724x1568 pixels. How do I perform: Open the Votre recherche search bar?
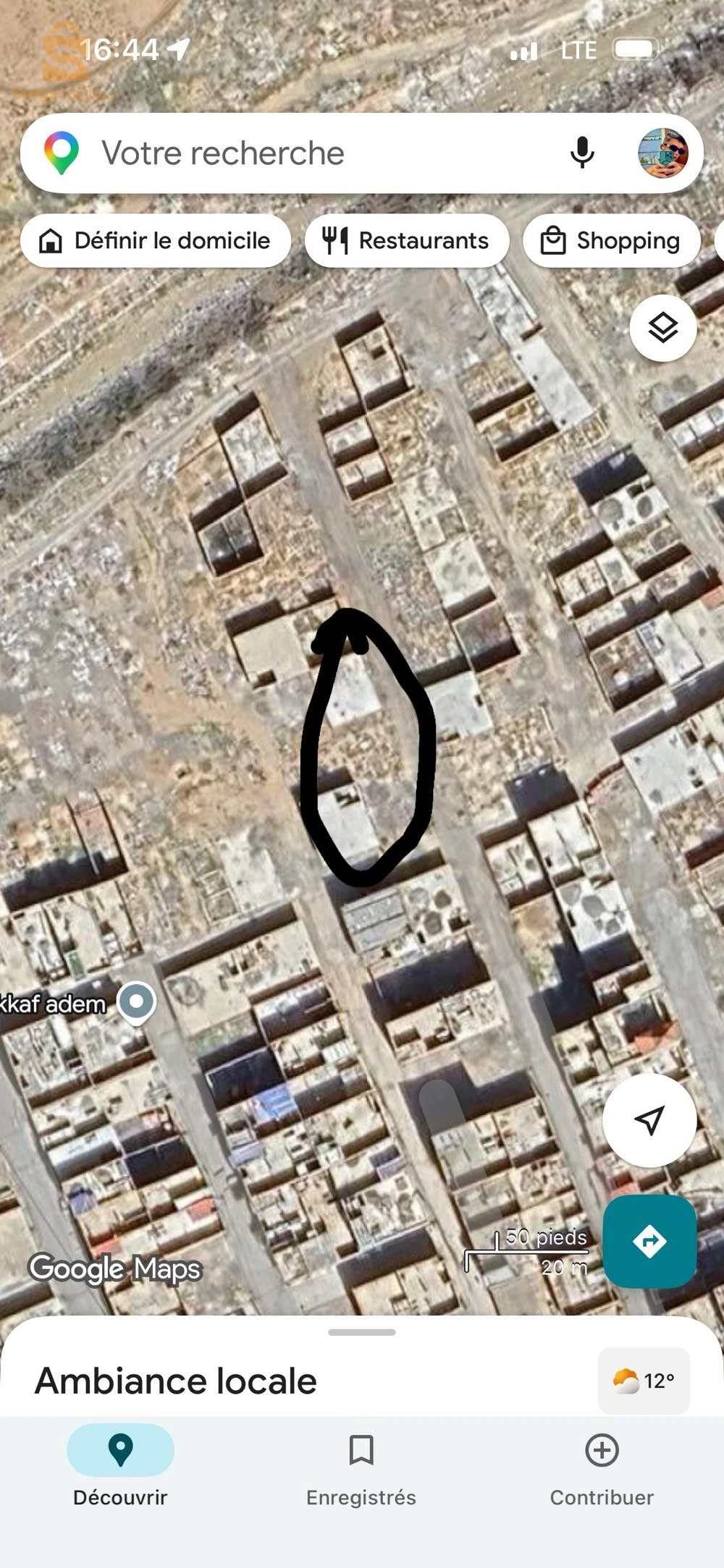tap(290, 153)
